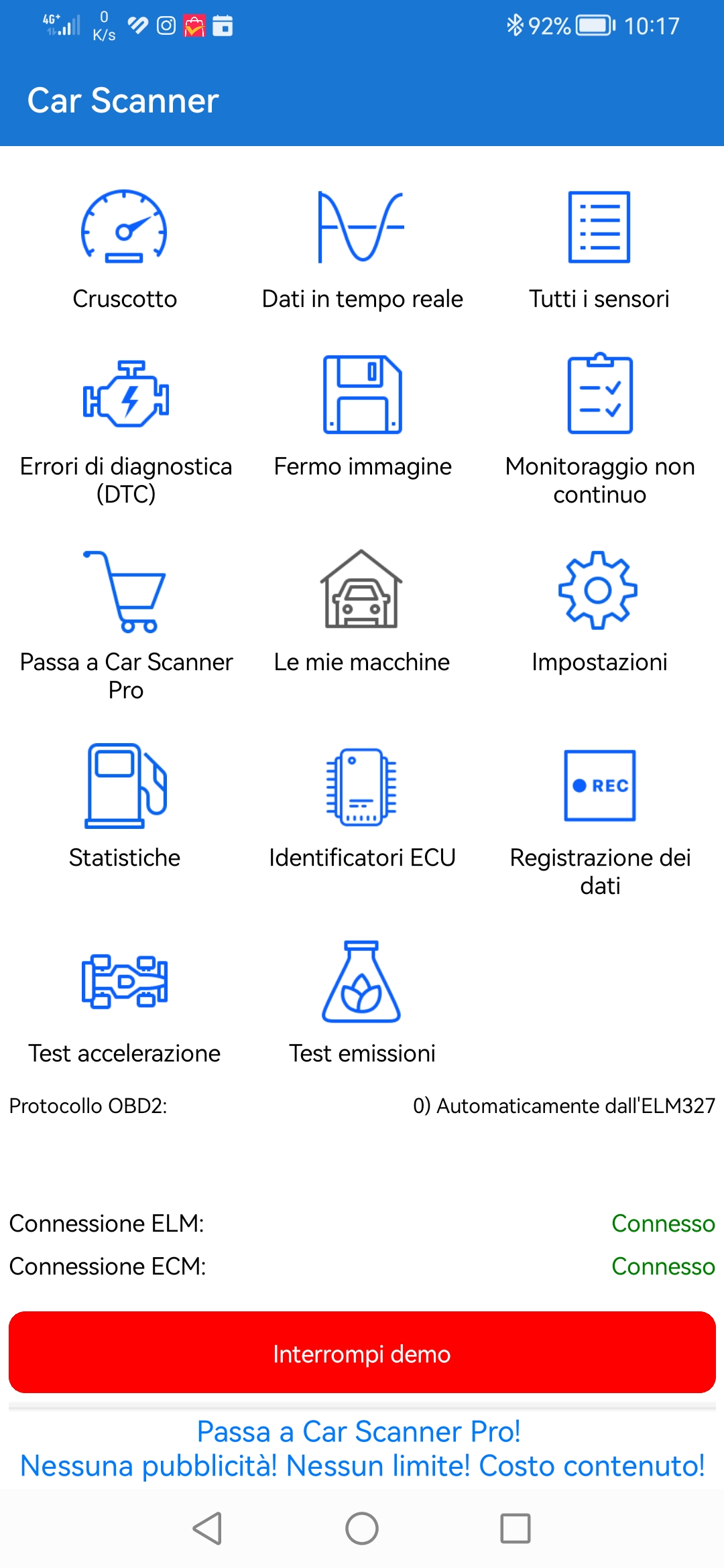The image size is (724, 1568).
Task: Go to the home screen
Action: (x=362, y=1528)
